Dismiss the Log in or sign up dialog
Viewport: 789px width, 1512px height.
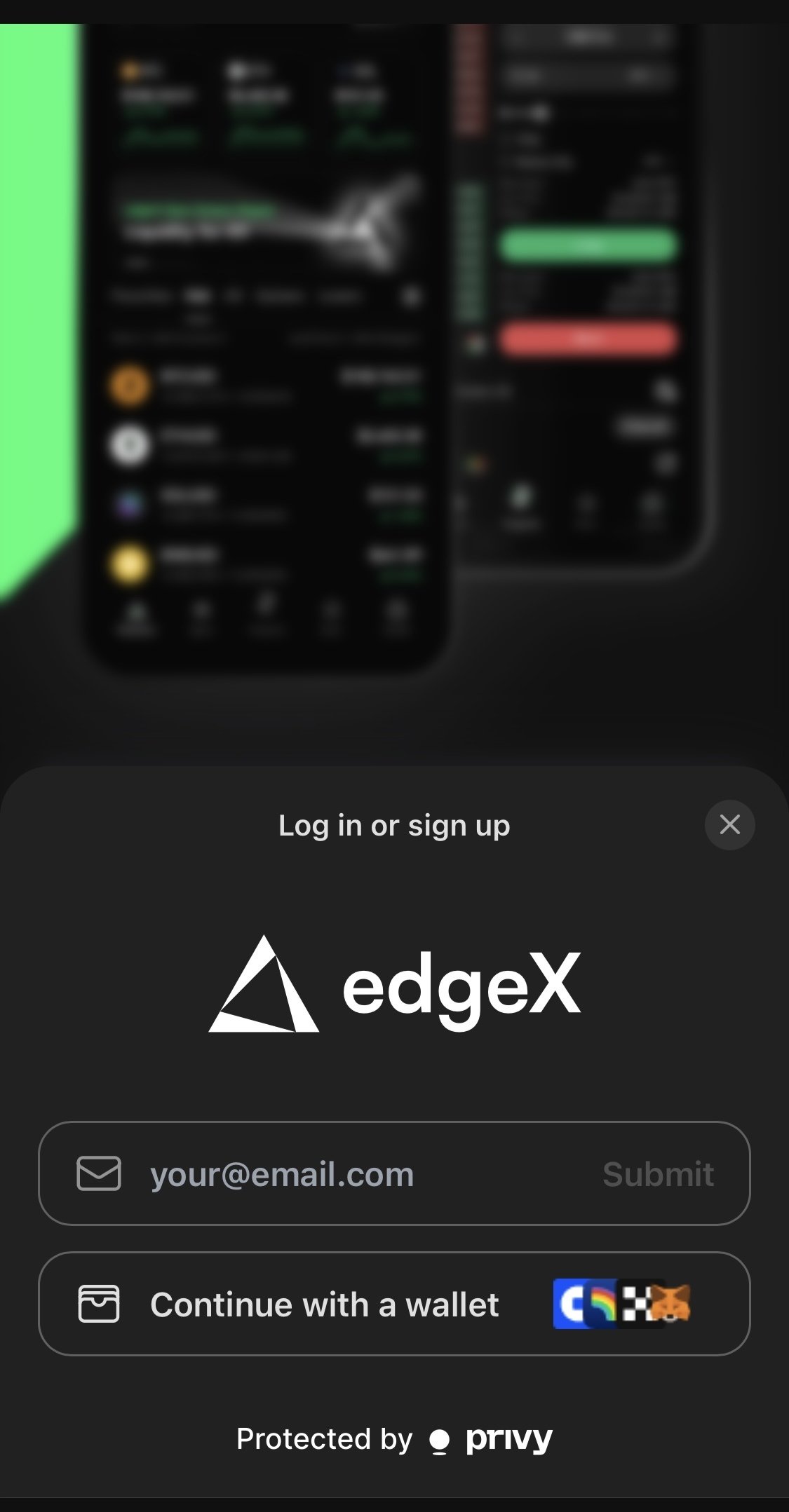[x=729, y=825]
